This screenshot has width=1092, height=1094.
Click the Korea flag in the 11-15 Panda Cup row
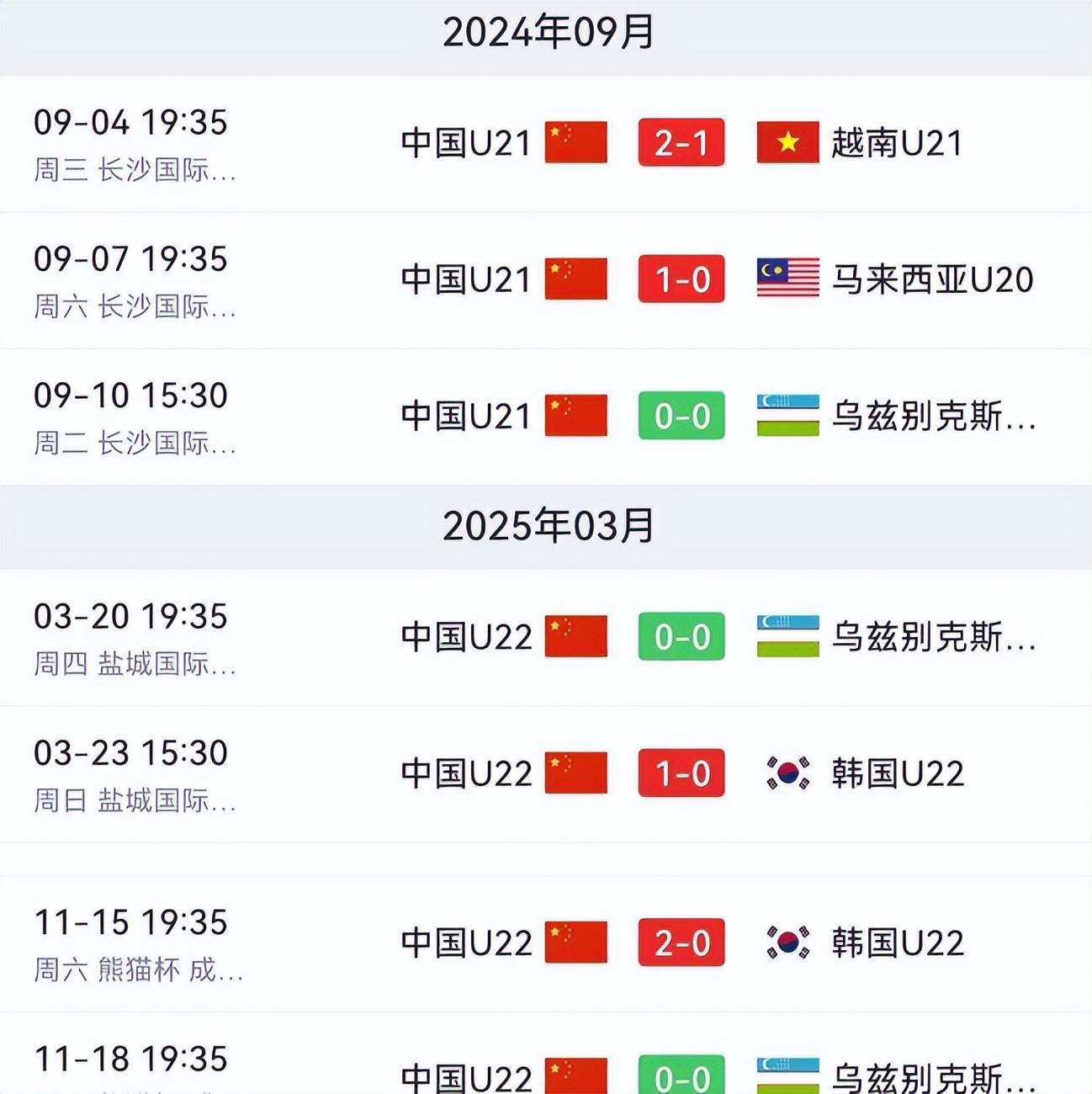pos(788,943)
